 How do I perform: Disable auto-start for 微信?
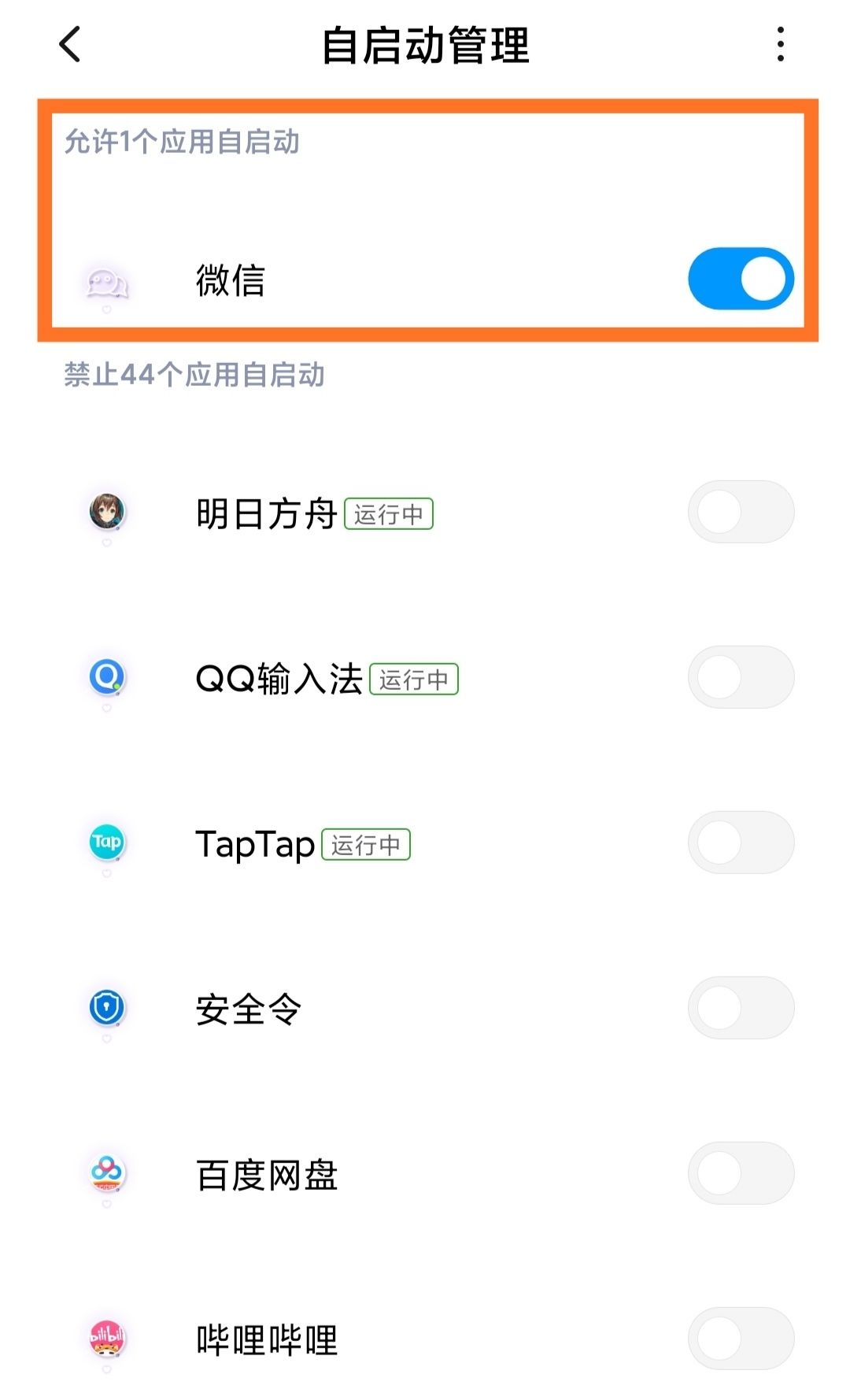coord(740,278)
